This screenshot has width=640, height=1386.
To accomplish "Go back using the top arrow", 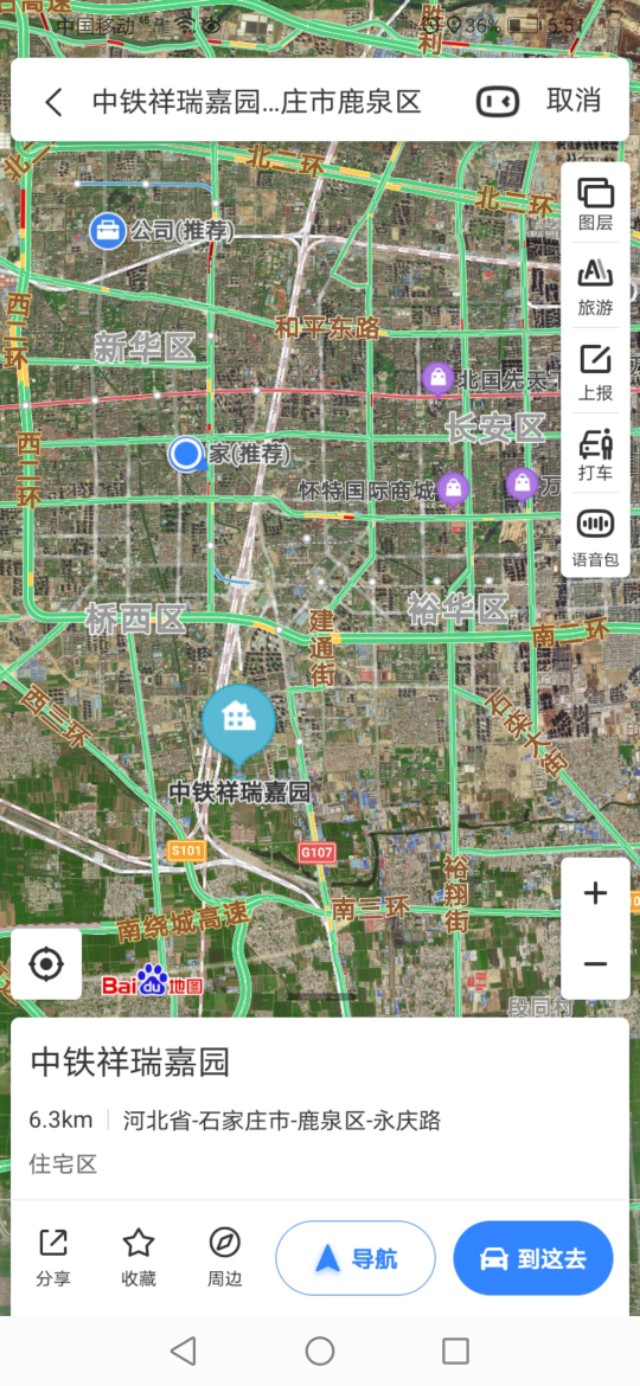I will point(54,101).
